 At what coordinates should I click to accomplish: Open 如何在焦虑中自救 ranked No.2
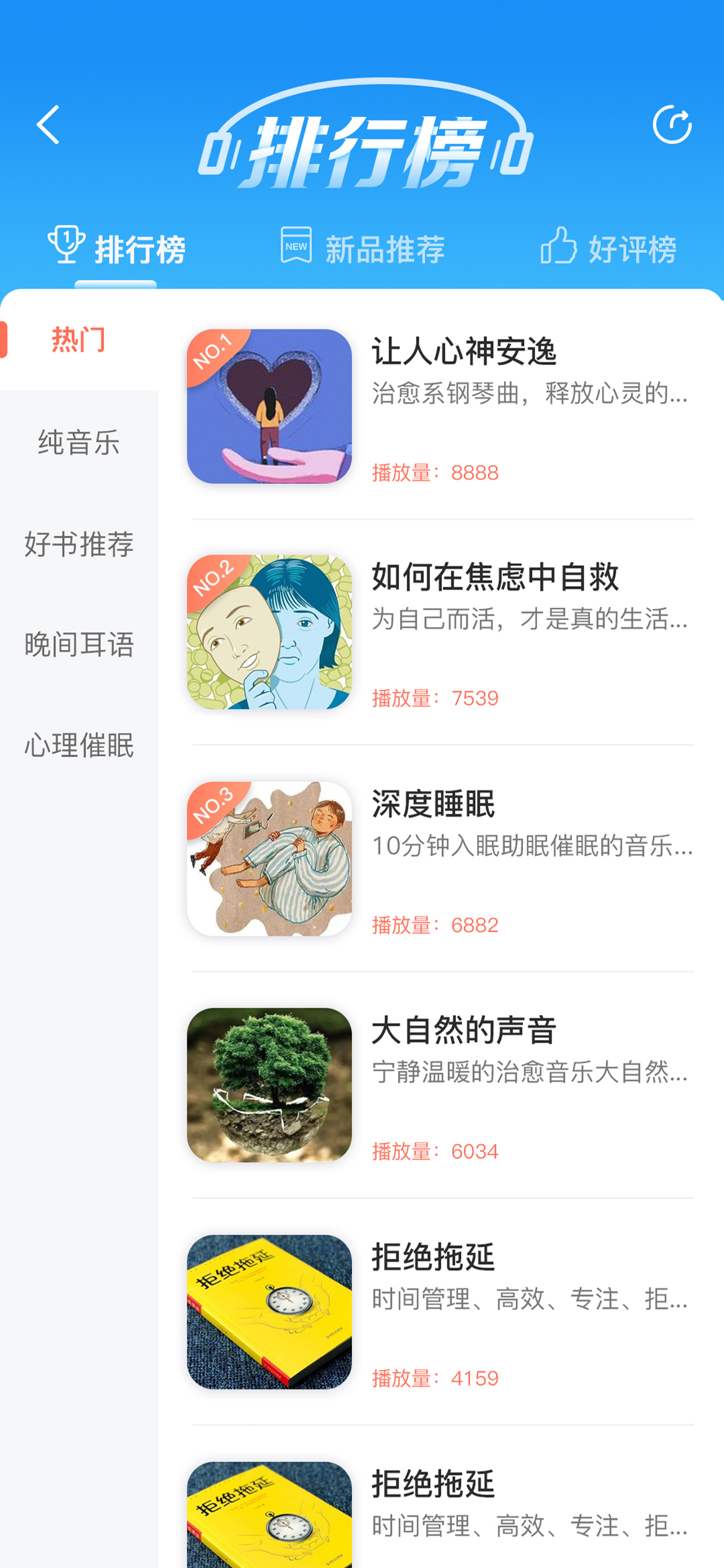coord(441,632)
